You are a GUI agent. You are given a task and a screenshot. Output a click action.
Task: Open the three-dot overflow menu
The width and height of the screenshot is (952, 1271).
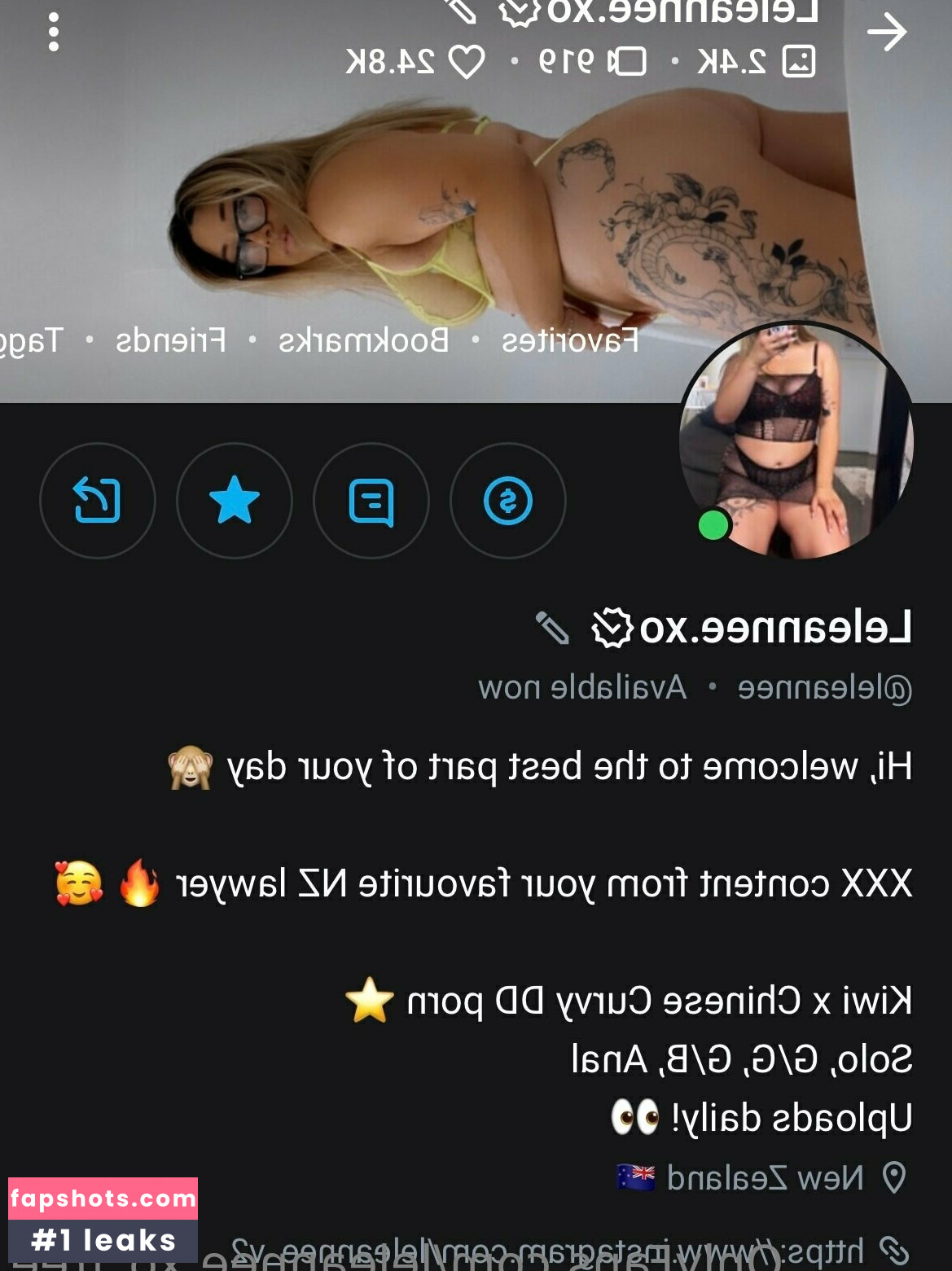tap(54, 33)
